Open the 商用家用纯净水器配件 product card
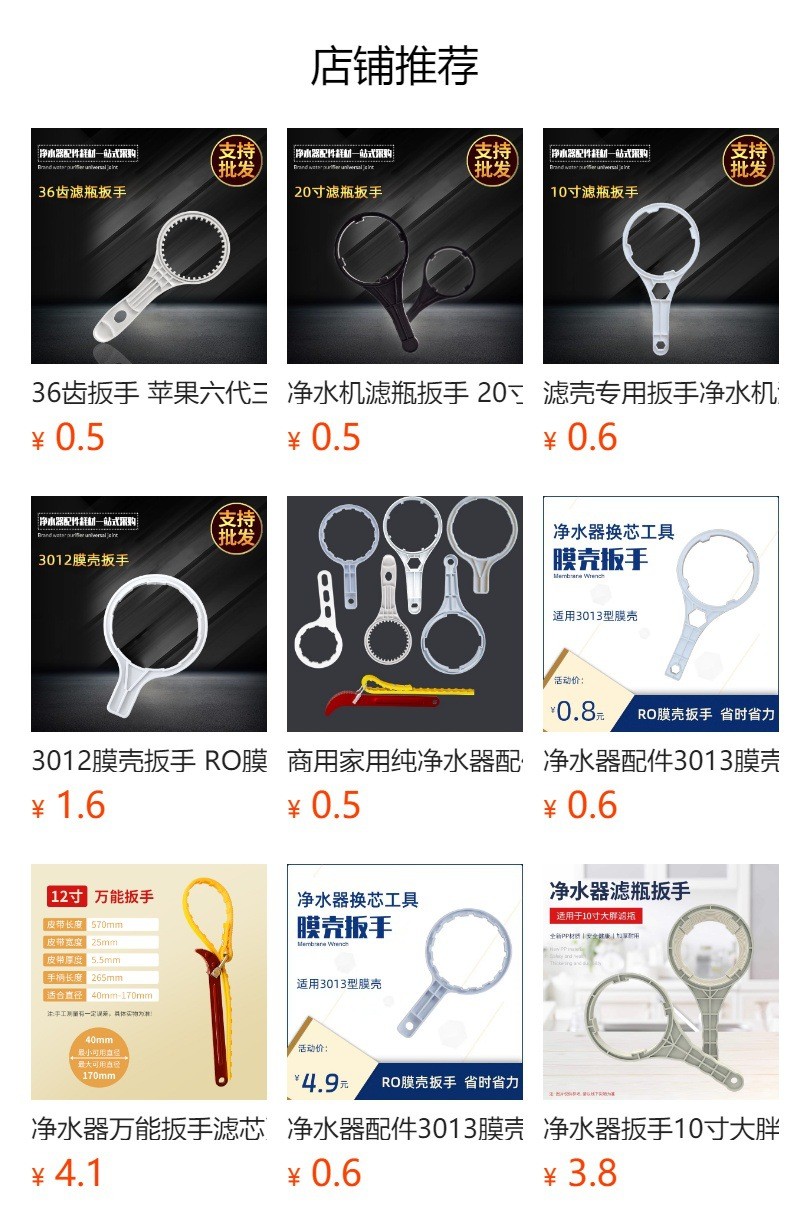 pos(404,614)
